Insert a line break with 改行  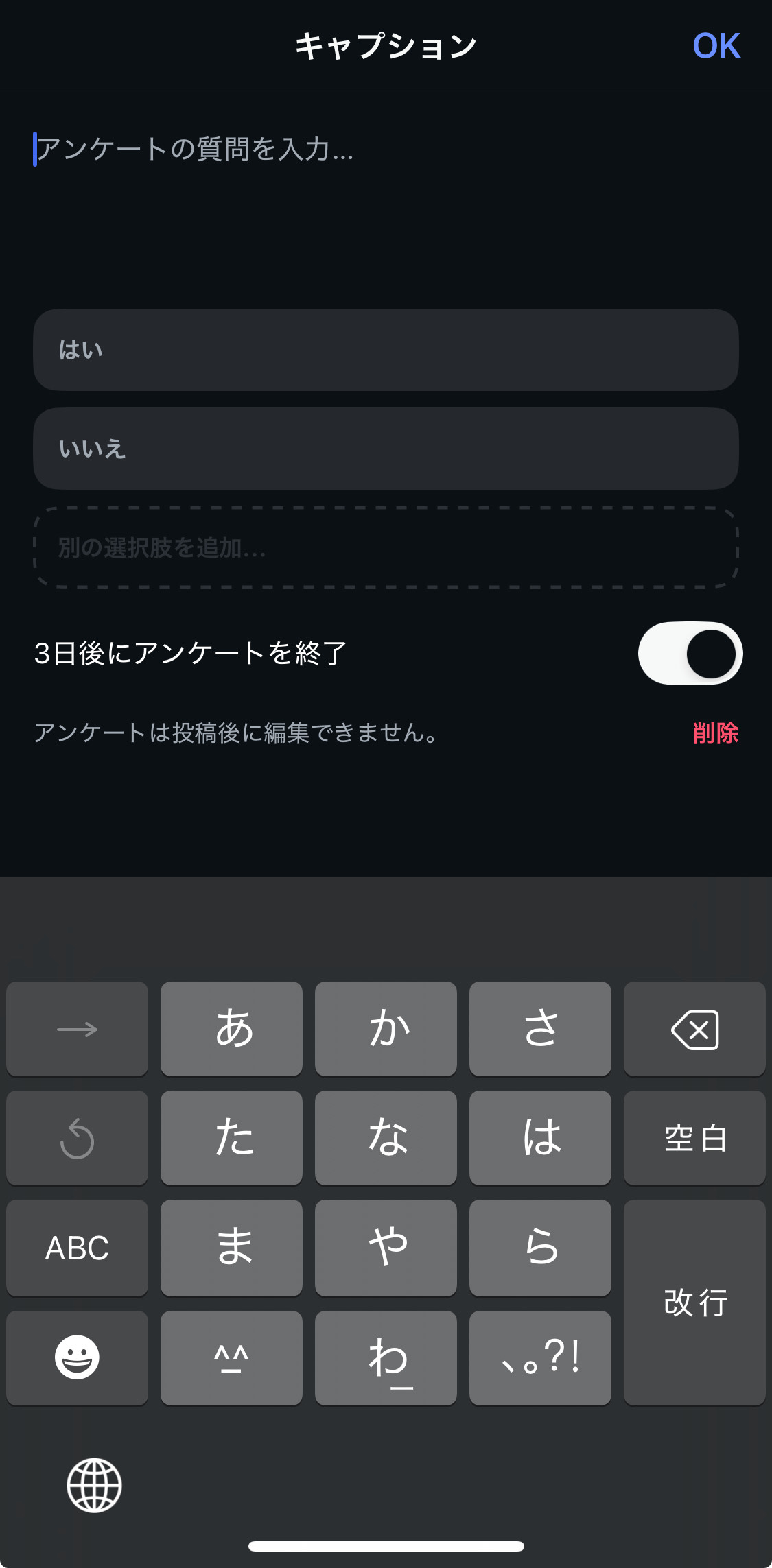[x=694, y=1303]
